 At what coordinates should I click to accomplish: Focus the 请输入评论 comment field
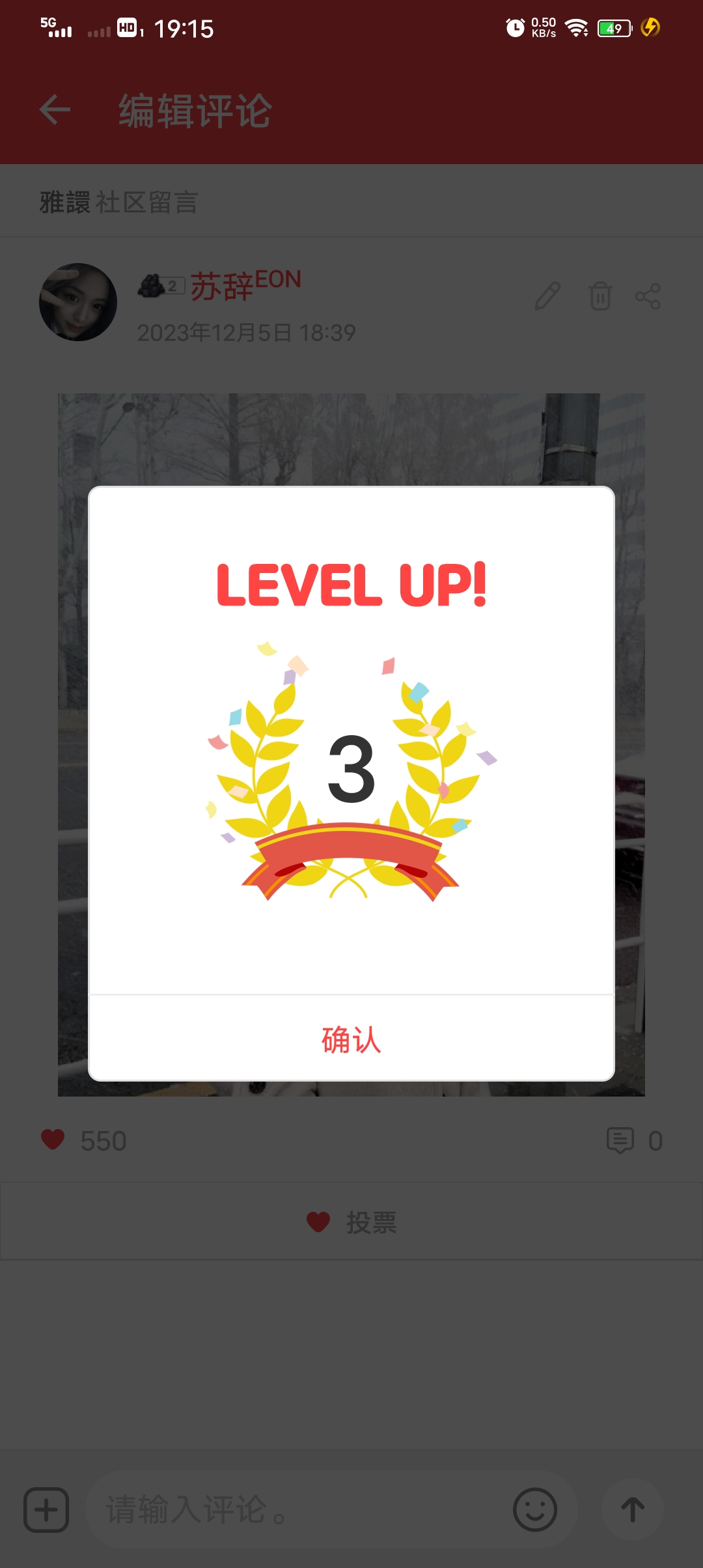[x=299, y=1509]
